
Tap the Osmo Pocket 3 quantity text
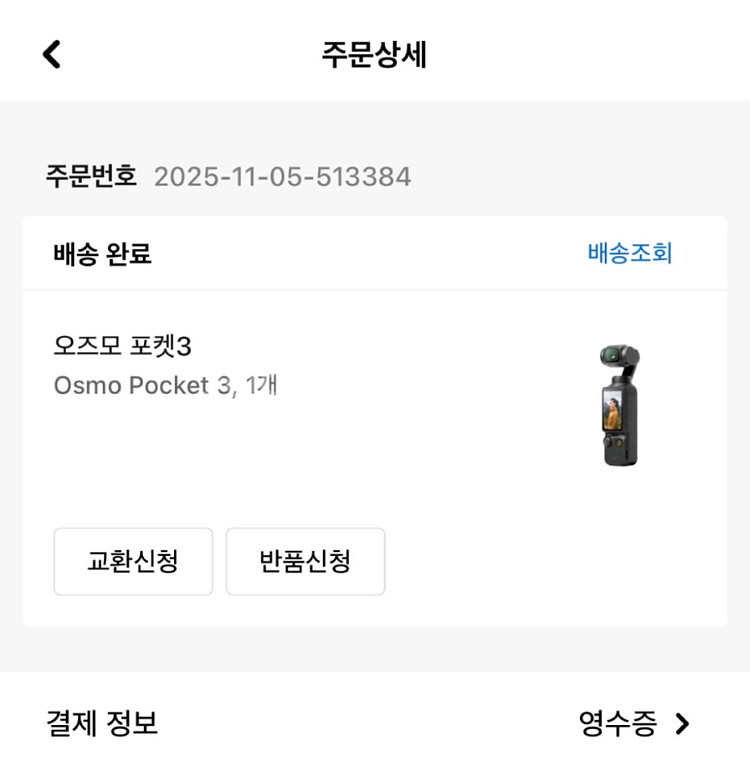click(x=166, y=386)
